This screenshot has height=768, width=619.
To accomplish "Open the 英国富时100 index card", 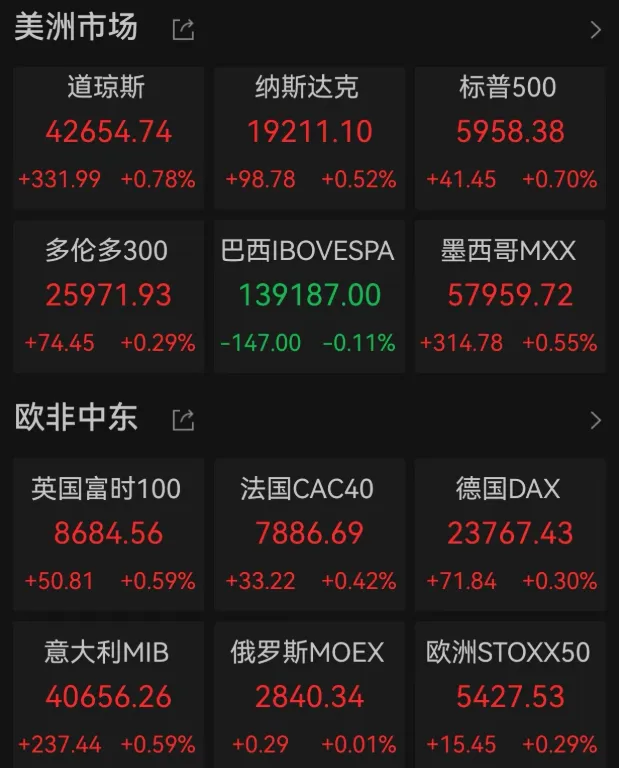I will 108,535.
